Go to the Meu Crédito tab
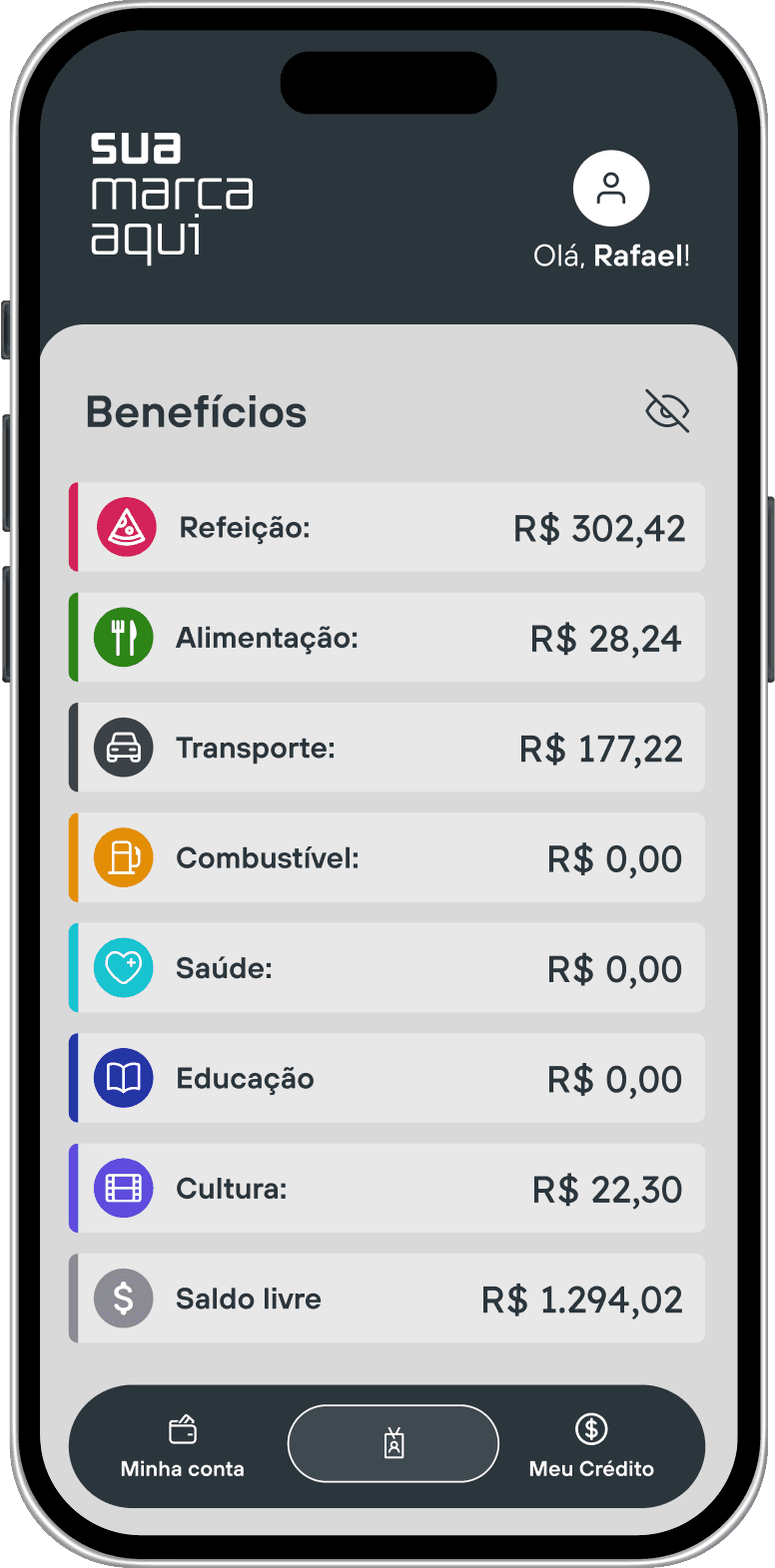 [591, 1446]
